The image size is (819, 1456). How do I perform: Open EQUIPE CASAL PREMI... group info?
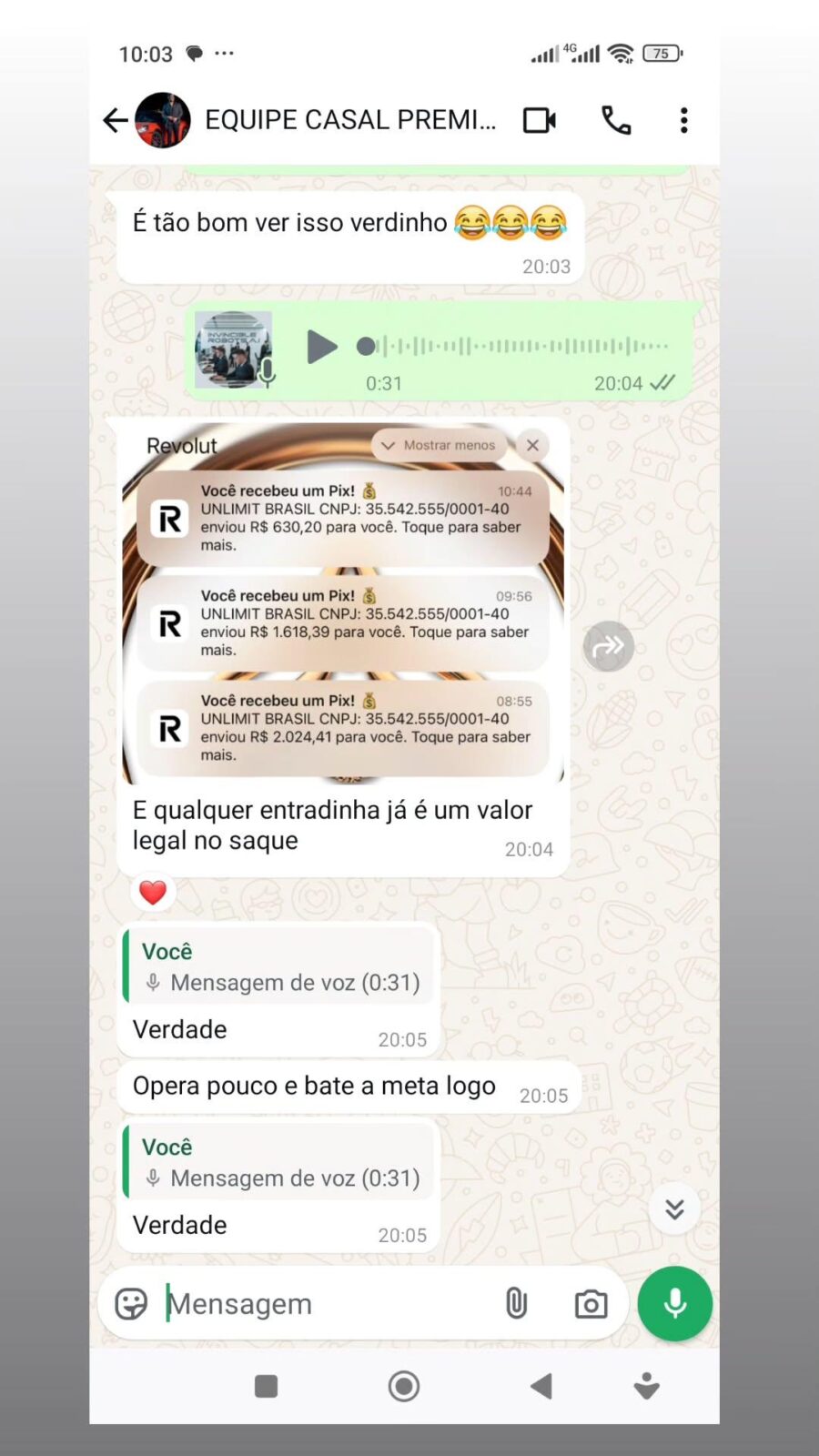[350, 120]
